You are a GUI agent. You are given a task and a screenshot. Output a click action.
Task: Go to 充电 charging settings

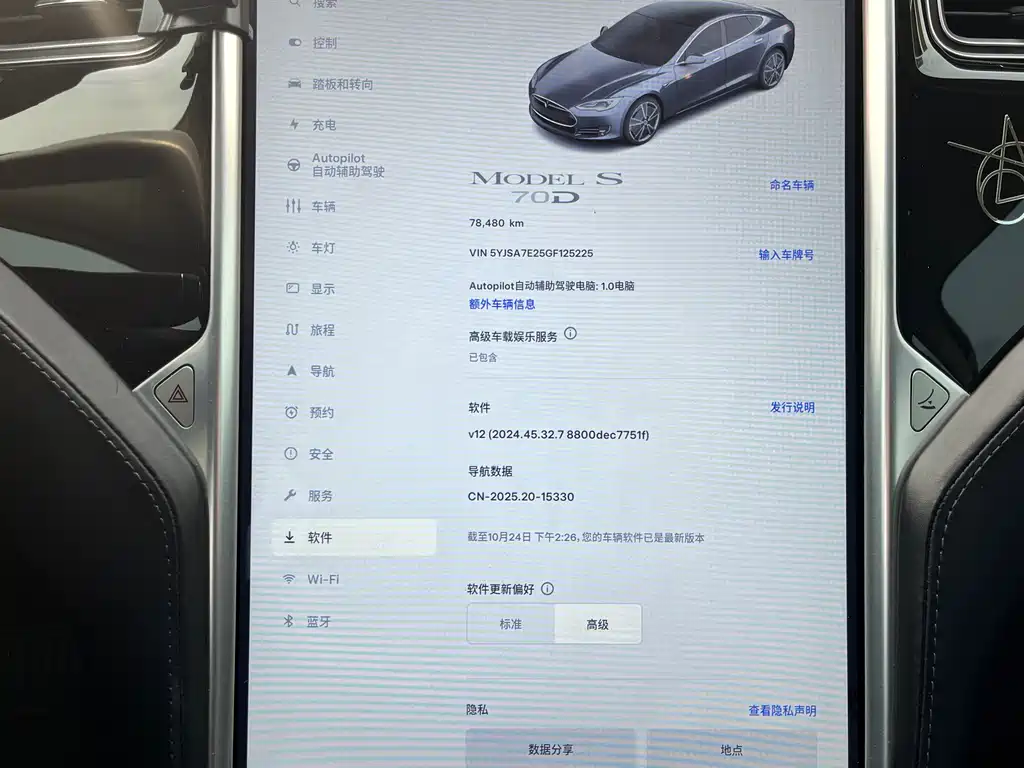click(x=324, y=125)
